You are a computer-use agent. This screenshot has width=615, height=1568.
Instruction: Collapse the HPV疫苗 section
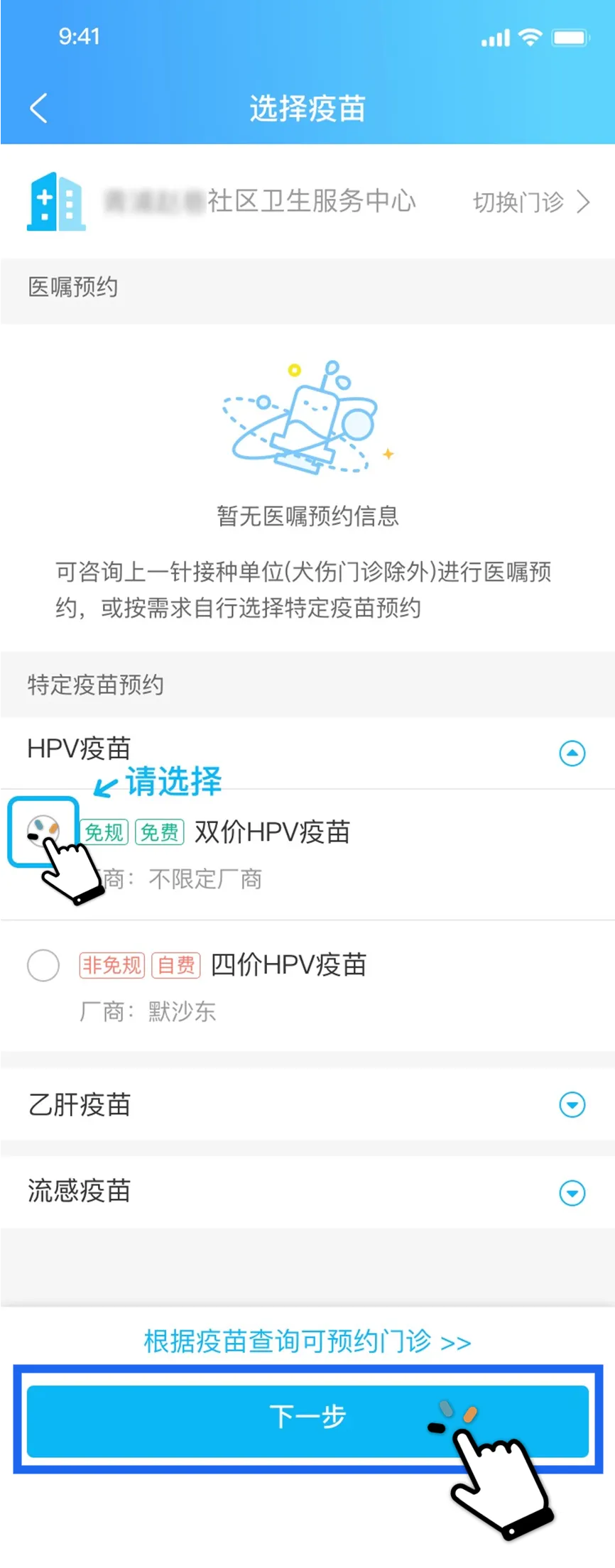click(x=572, y=753)
